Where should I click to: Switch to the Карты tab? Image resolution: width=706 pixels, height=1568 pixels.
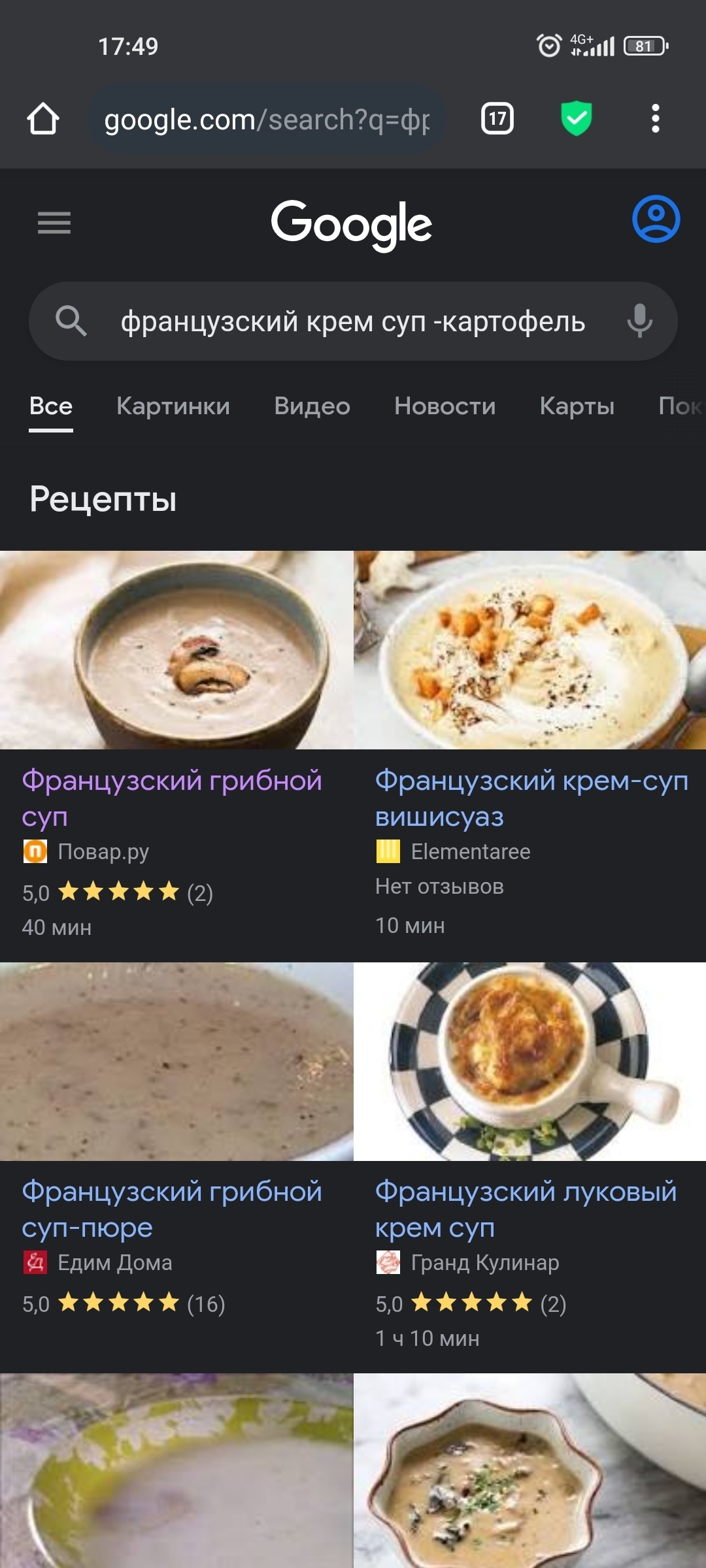pyautogui.click(x=577, y=406)
